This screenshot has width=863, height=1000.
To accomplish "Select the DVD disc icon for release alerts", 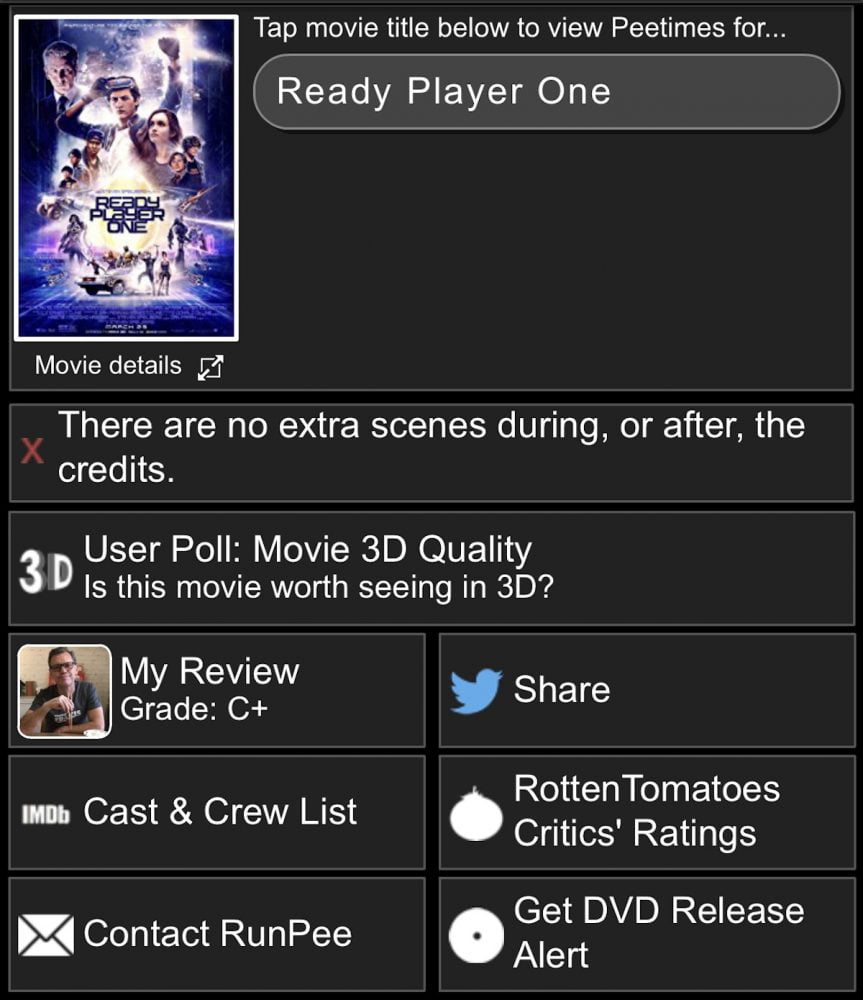I will click(x=475, y=933).
